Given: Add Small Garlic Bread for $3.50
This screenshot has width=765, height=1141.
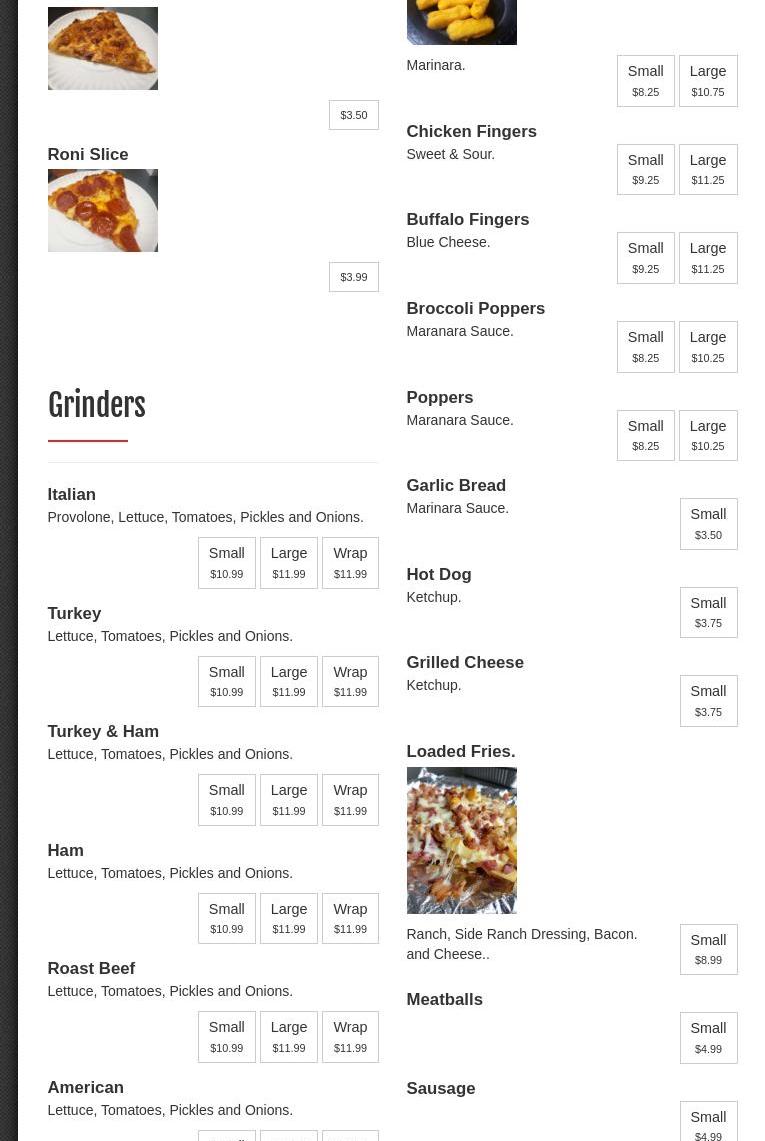Looking at the screenshot, I should tap(708, 524).
